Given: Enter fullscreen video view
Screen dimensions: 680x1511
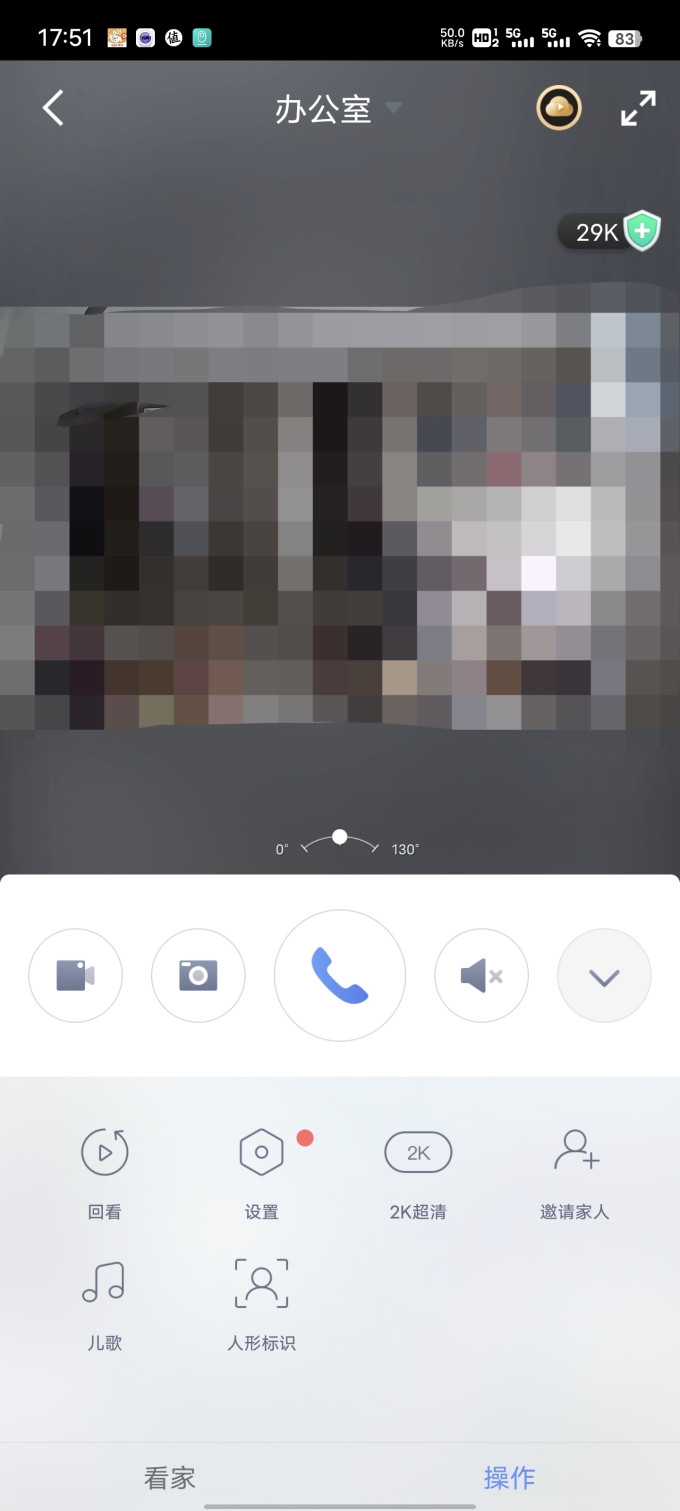Looking at the screenshot, I should [x=638, y=108].
